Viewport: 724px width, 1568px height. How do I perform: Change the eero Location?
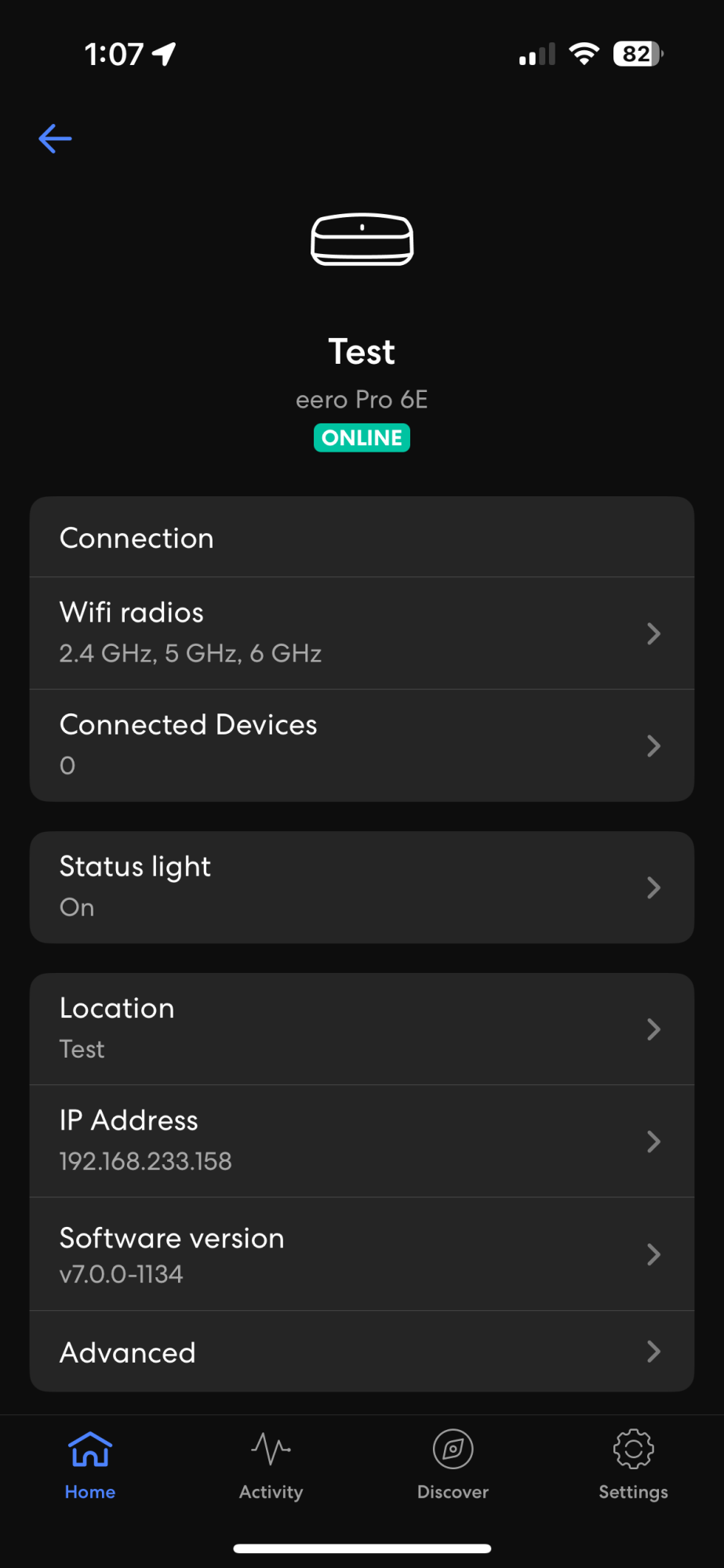click(x=362, y=1029)
